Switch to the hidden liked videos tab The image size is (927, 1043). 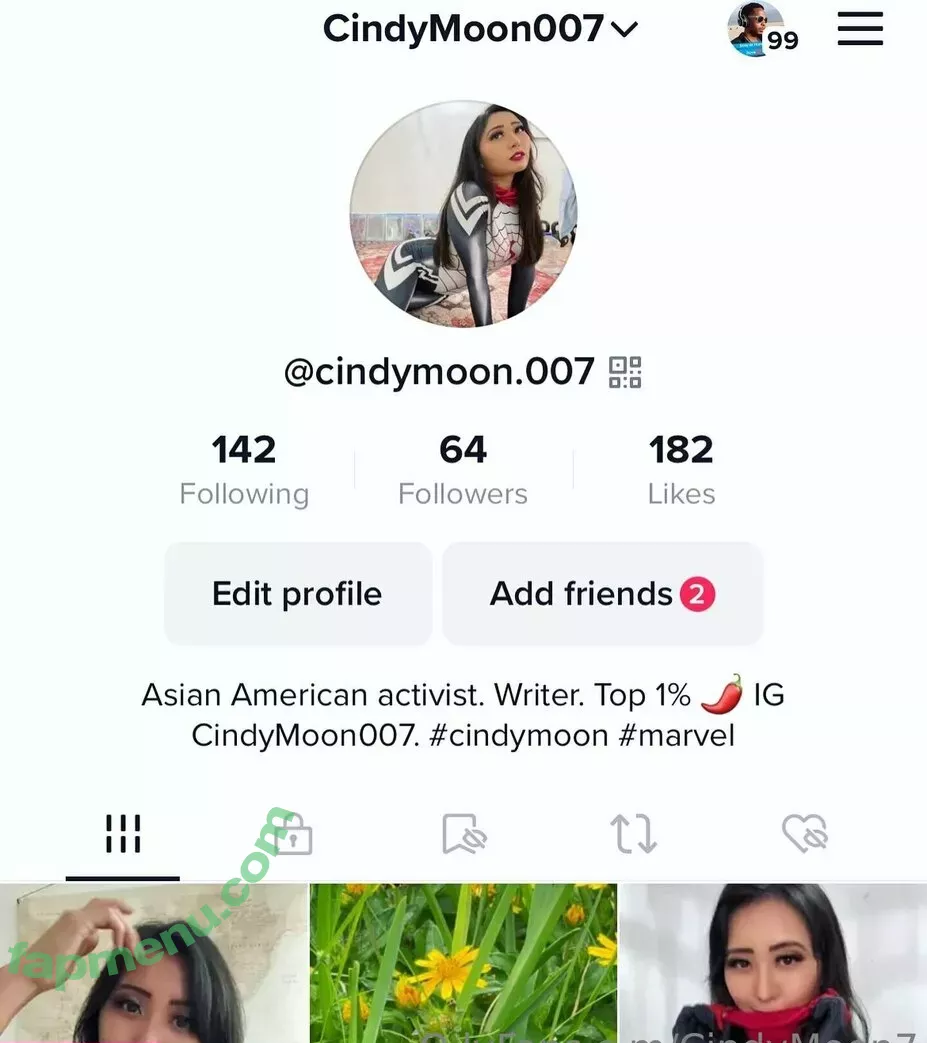(804, 833)
